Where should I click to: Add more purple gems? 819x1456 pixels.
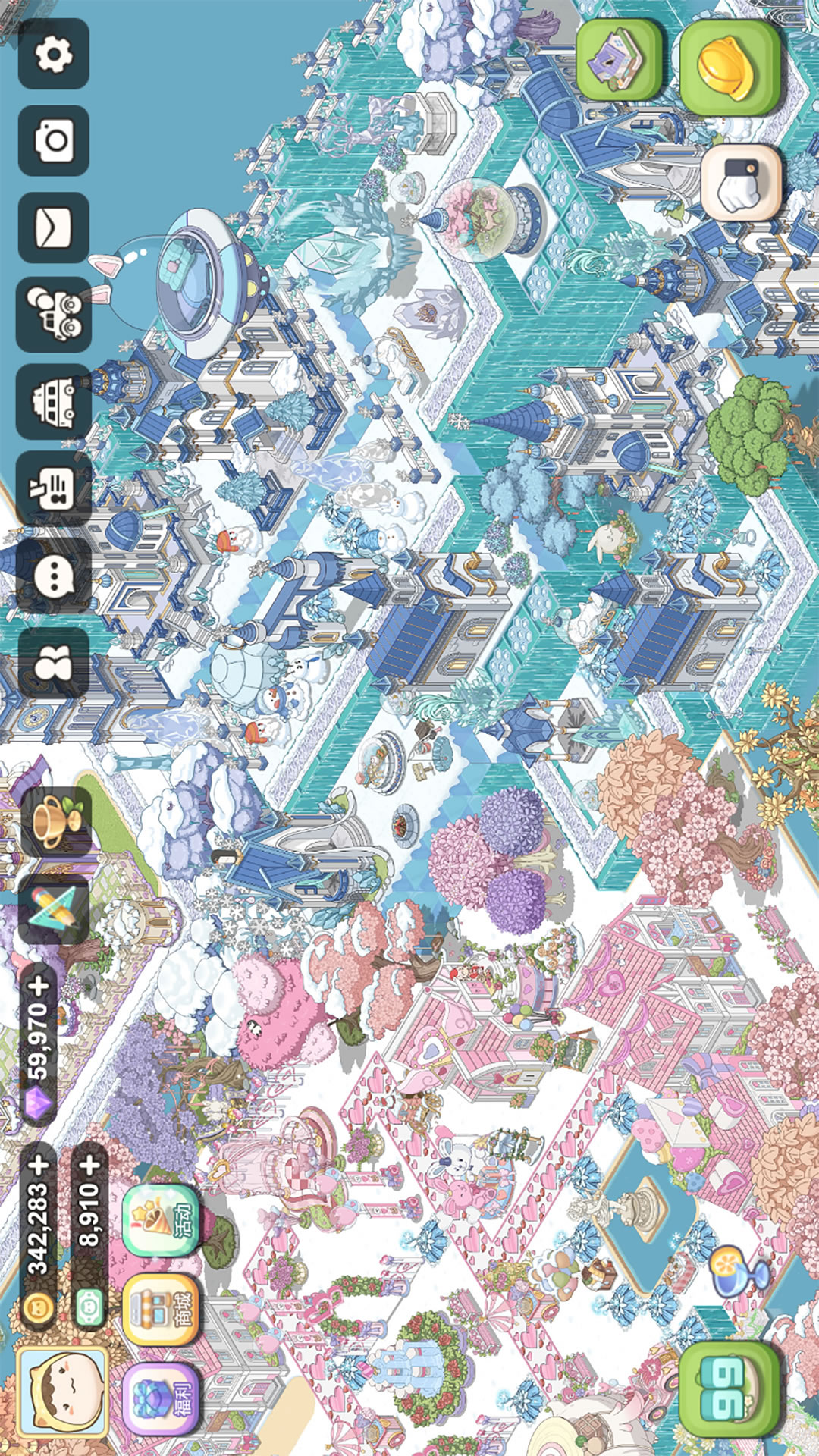pos(38,986)
